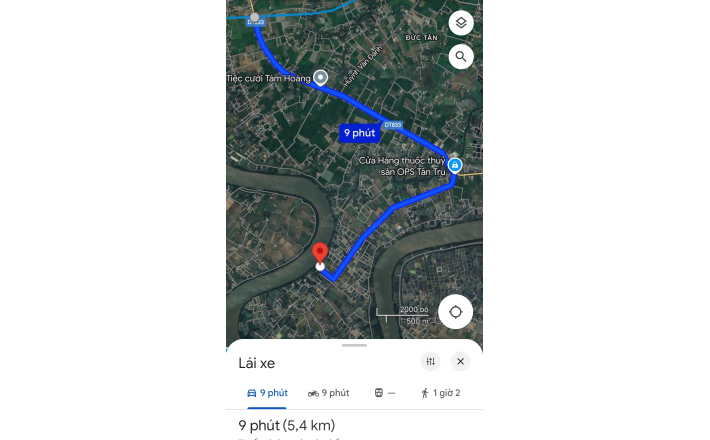This screenshot has width=710, height=440.
Task: Switch to walking mode 1 giờ 2
Action: 440,393
